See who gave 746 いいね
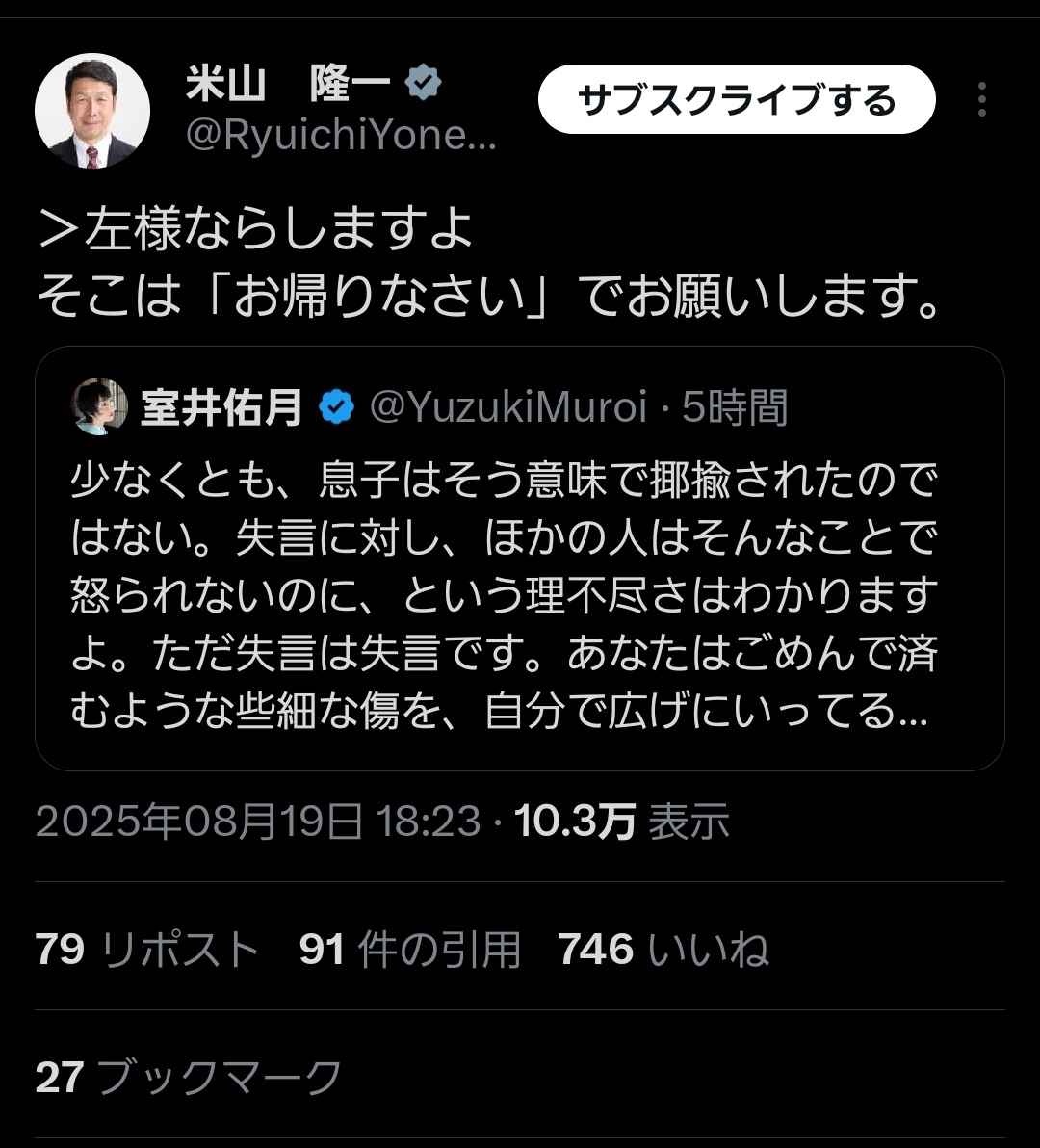The width and height of the screenshot is (1040, 1148). tap(663, 950)
